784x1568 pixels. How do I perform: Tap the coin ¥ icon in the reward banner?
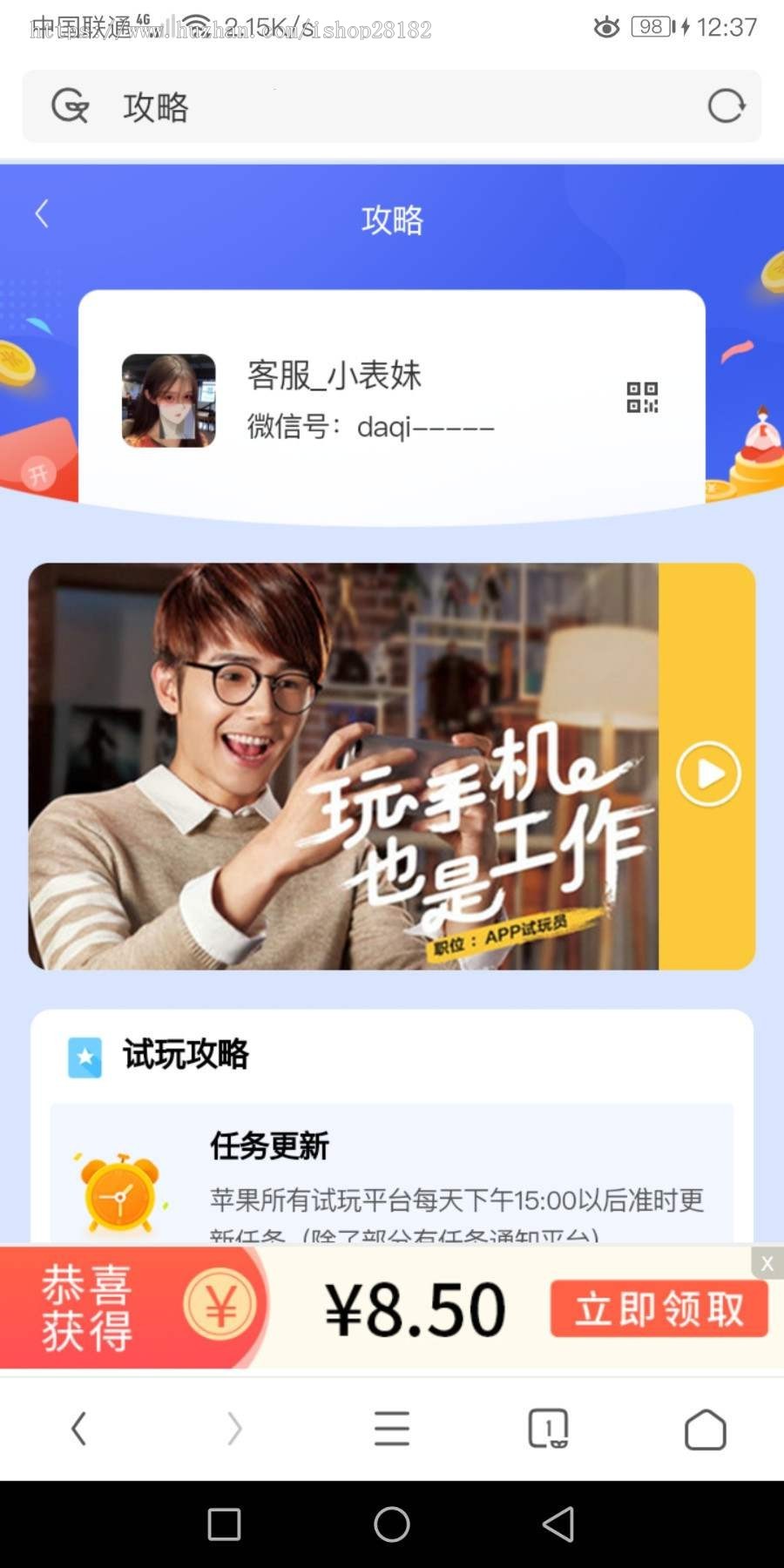coord(220,1304)
